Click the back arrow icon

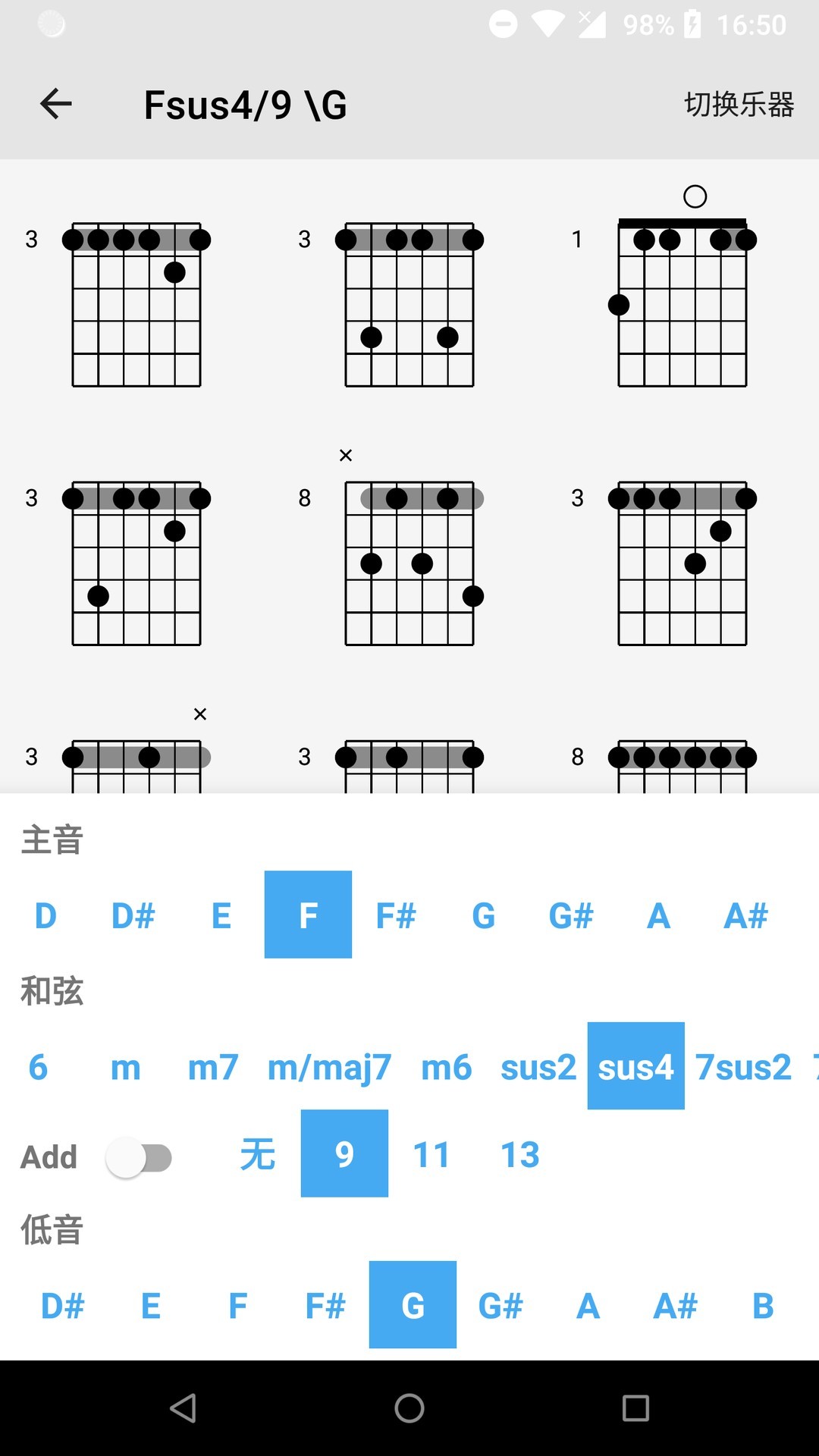click(55, 103)
